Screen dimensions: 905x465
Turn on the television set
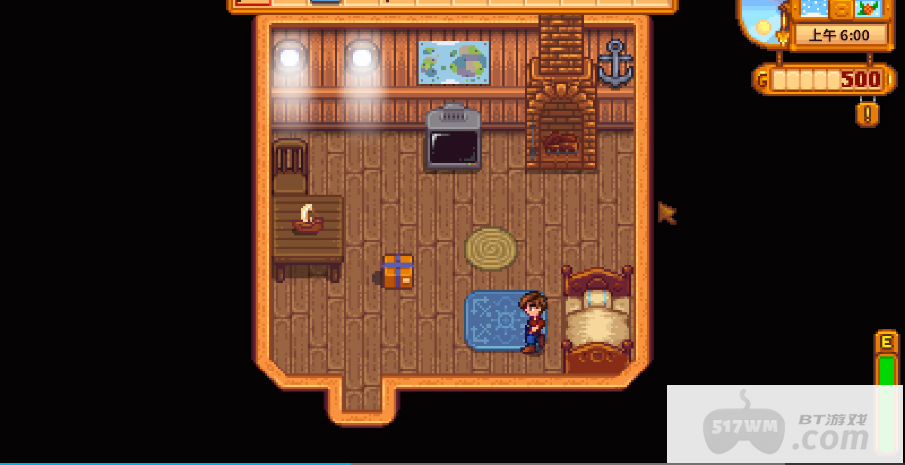coord(453,142)
